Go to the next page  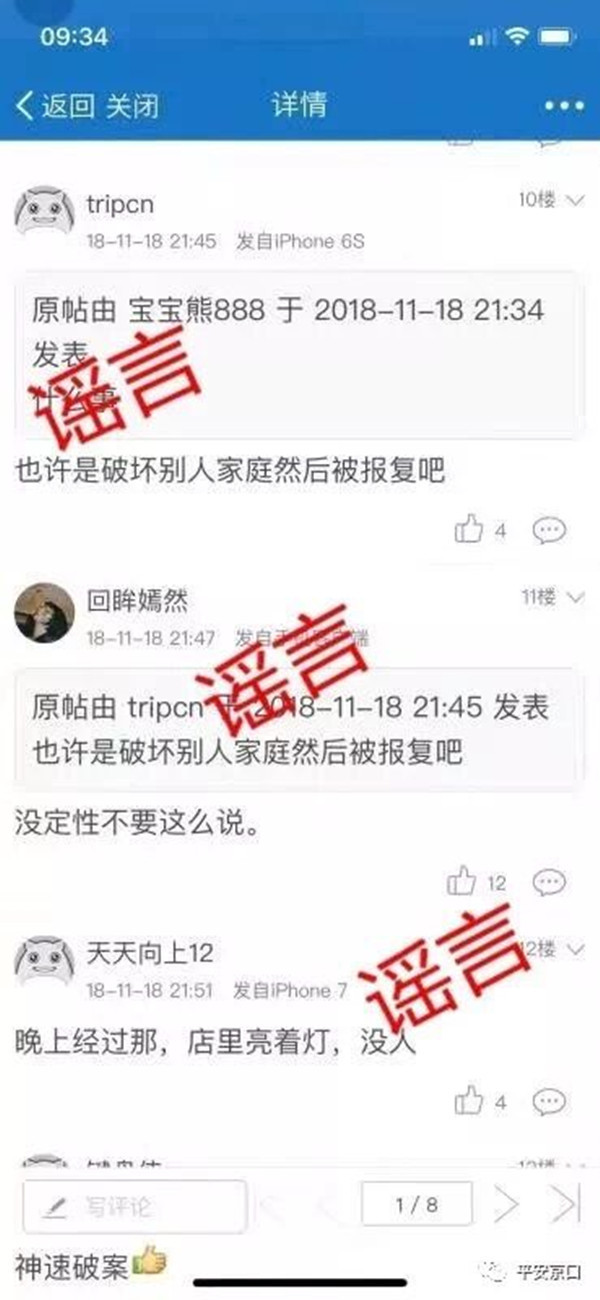coord(507,1205)
